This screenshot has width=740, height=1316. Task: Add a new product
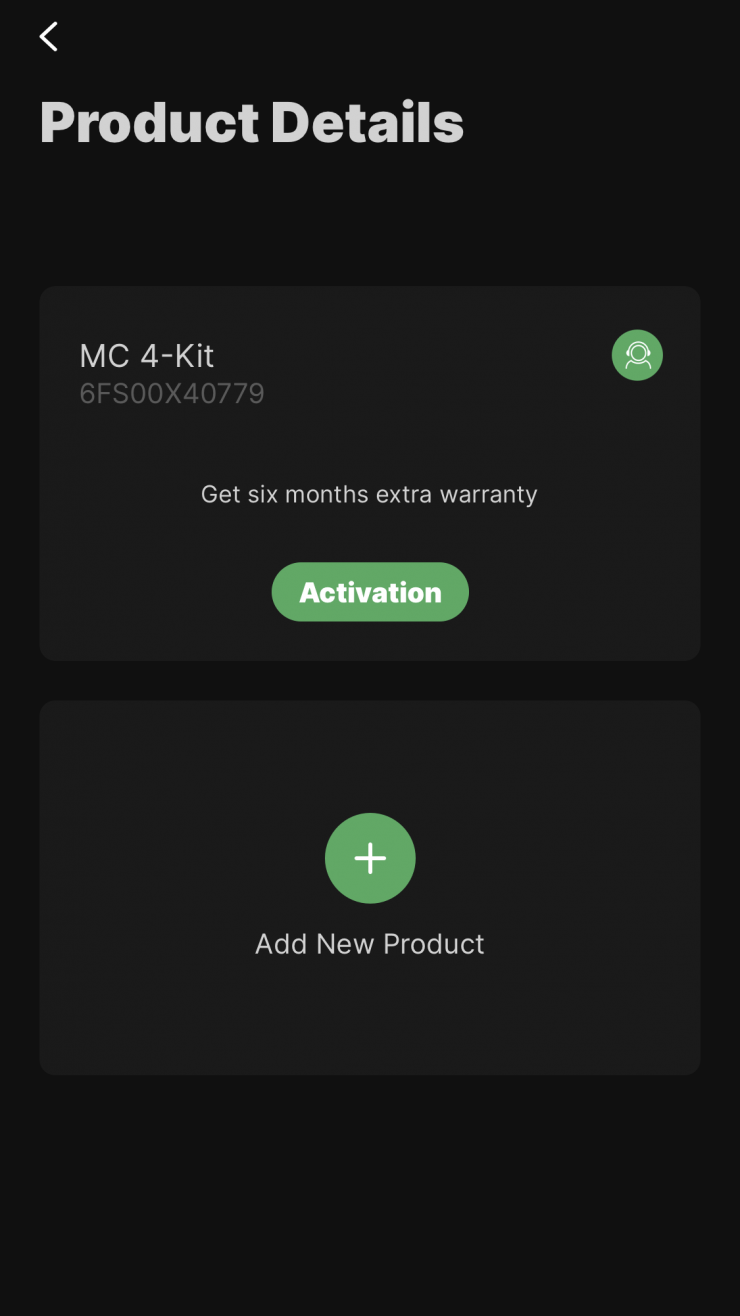click(370, 858)
